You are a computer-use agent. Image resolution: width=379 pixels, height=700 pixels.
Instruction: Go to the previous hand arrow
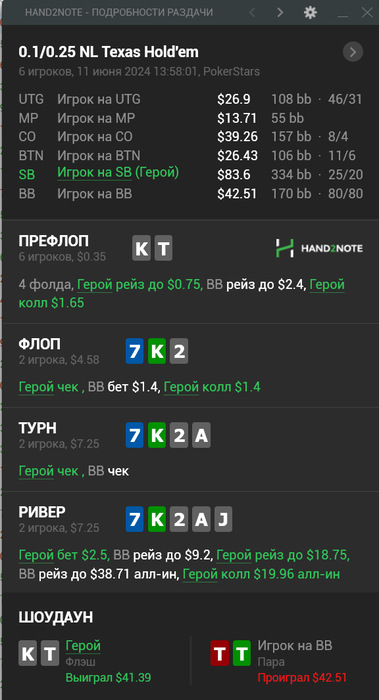pyautogui.click(x=252, y=12)
